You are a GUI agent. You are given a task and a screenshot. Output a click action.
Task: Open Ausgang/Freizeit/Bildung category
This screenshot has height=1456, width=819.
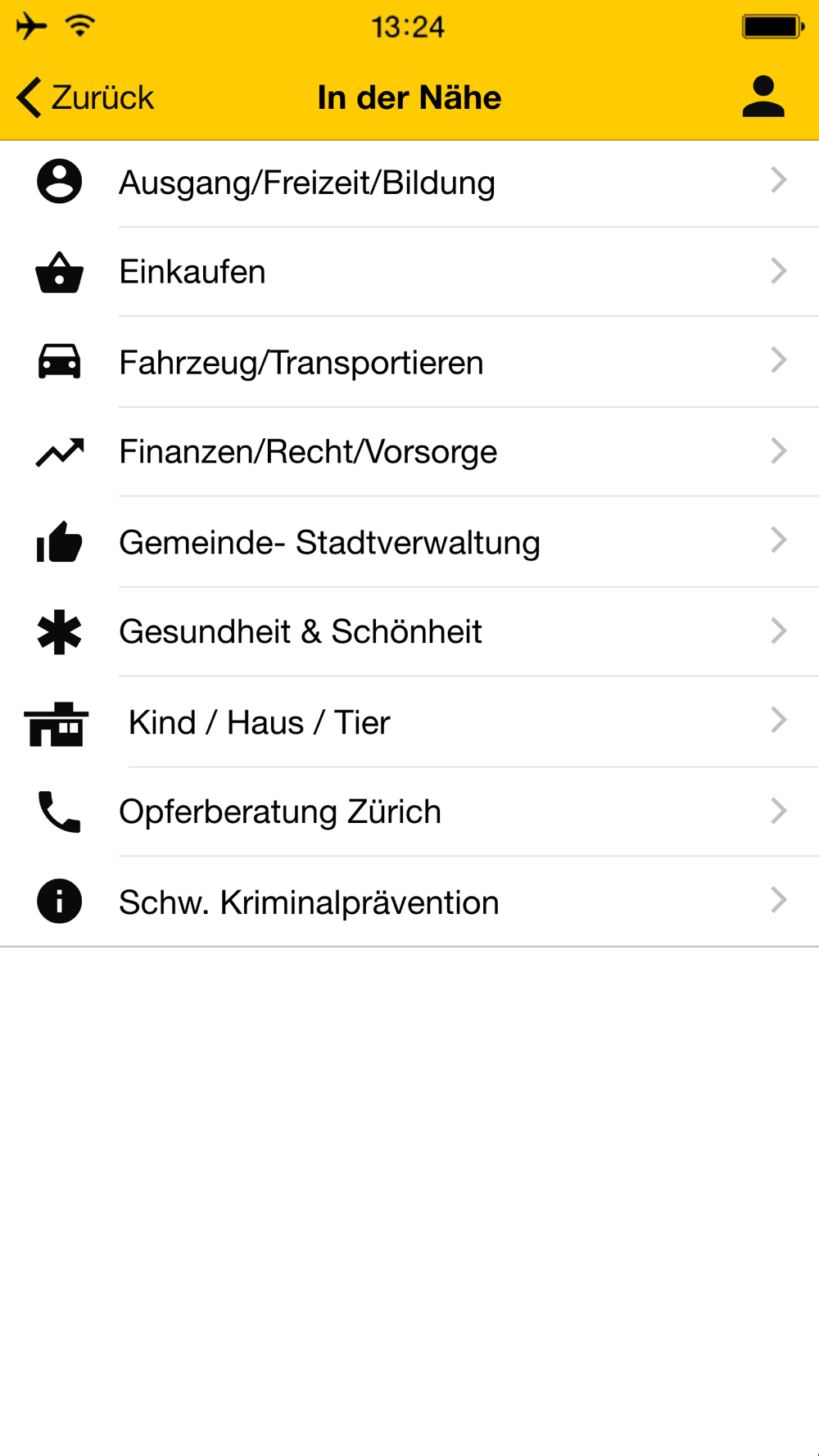coord(409,183)
